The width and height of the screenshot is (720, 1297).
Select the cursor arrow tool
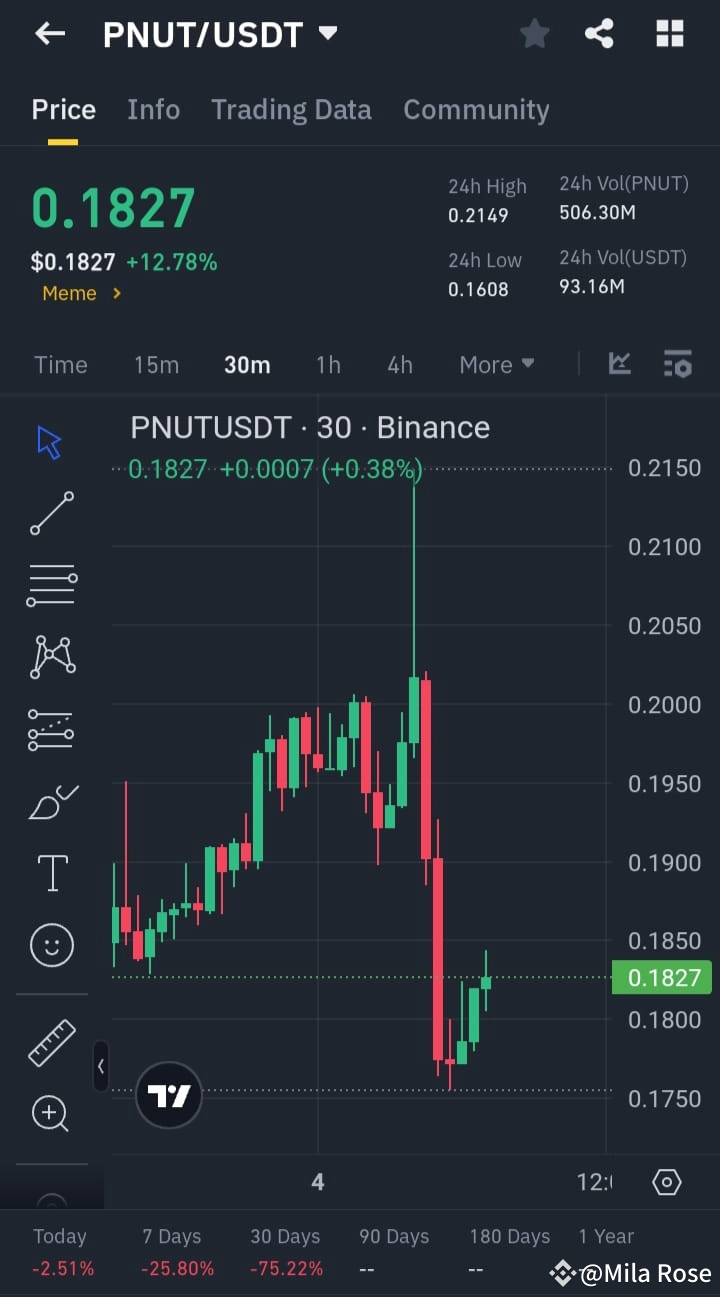(x=50, y=440)
